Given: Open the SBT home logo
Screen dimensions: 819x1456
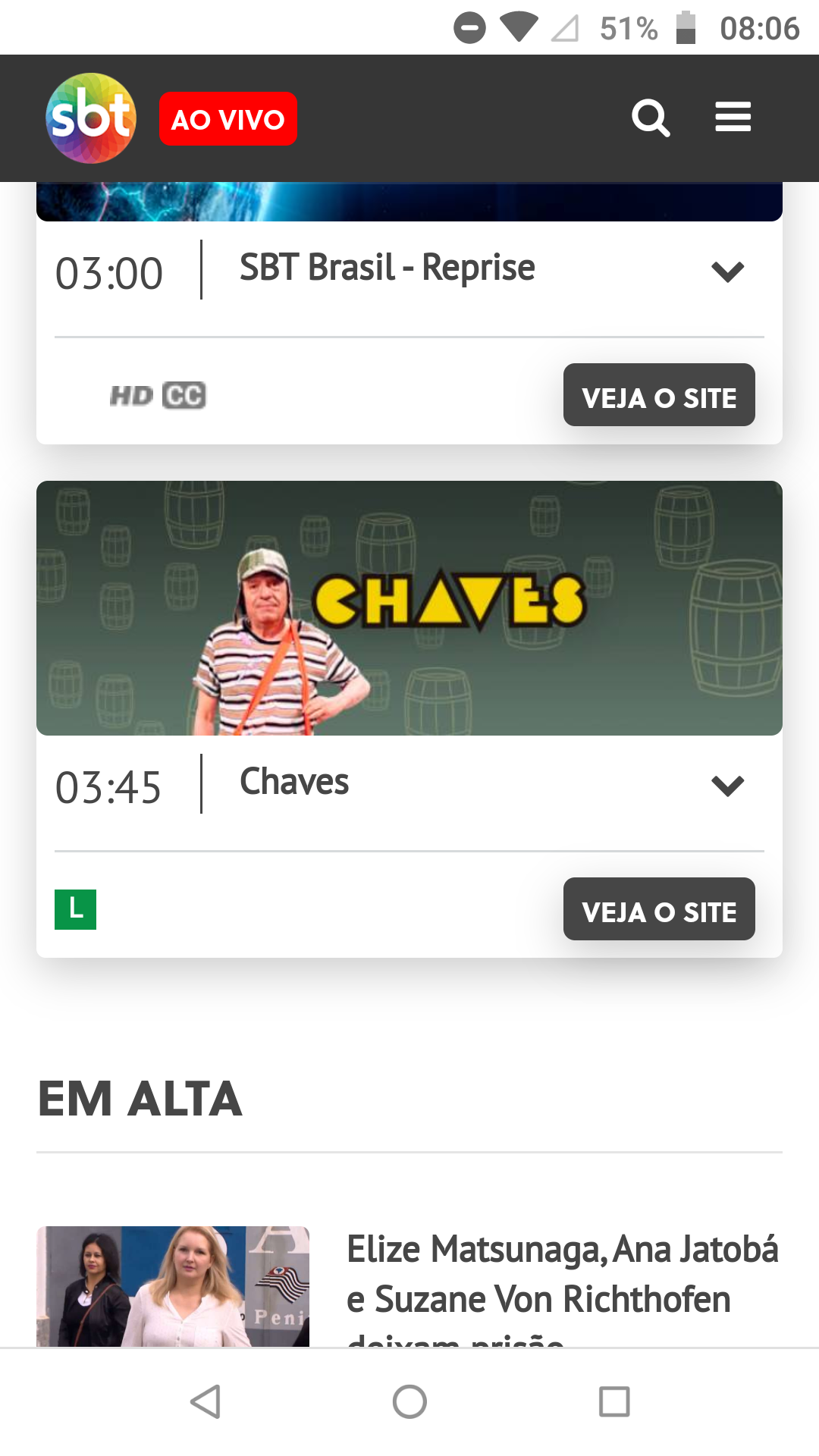Looking at the screenshot, I should pos(91,118).
